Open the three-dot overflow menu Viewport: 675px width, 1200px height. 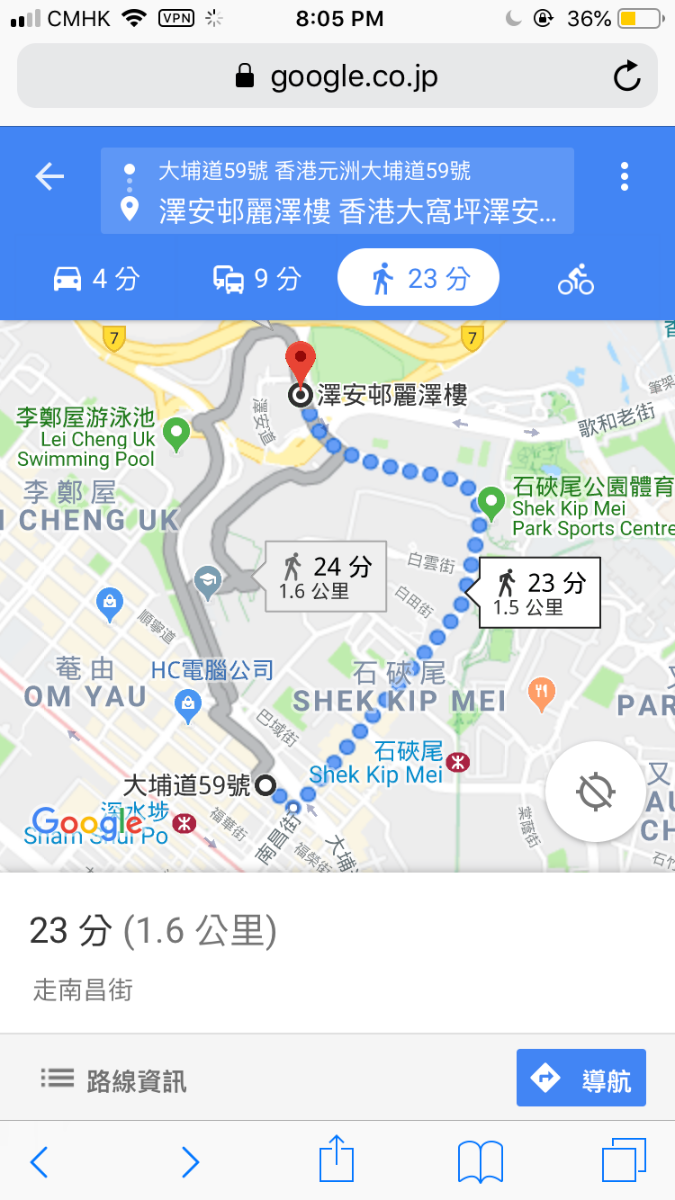(624, 177)
